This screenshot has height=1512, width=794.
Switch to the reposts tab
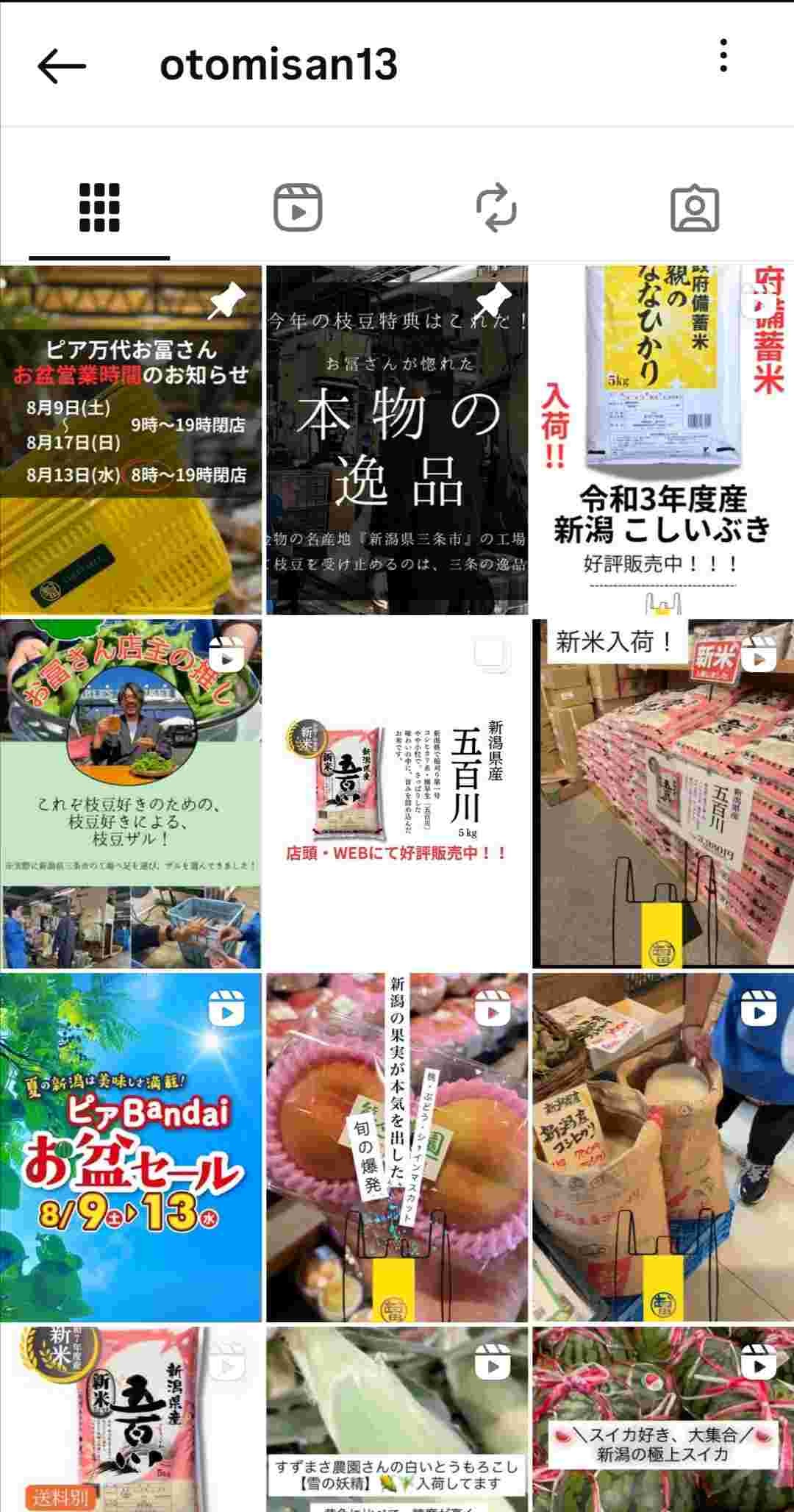click(496, 208)
